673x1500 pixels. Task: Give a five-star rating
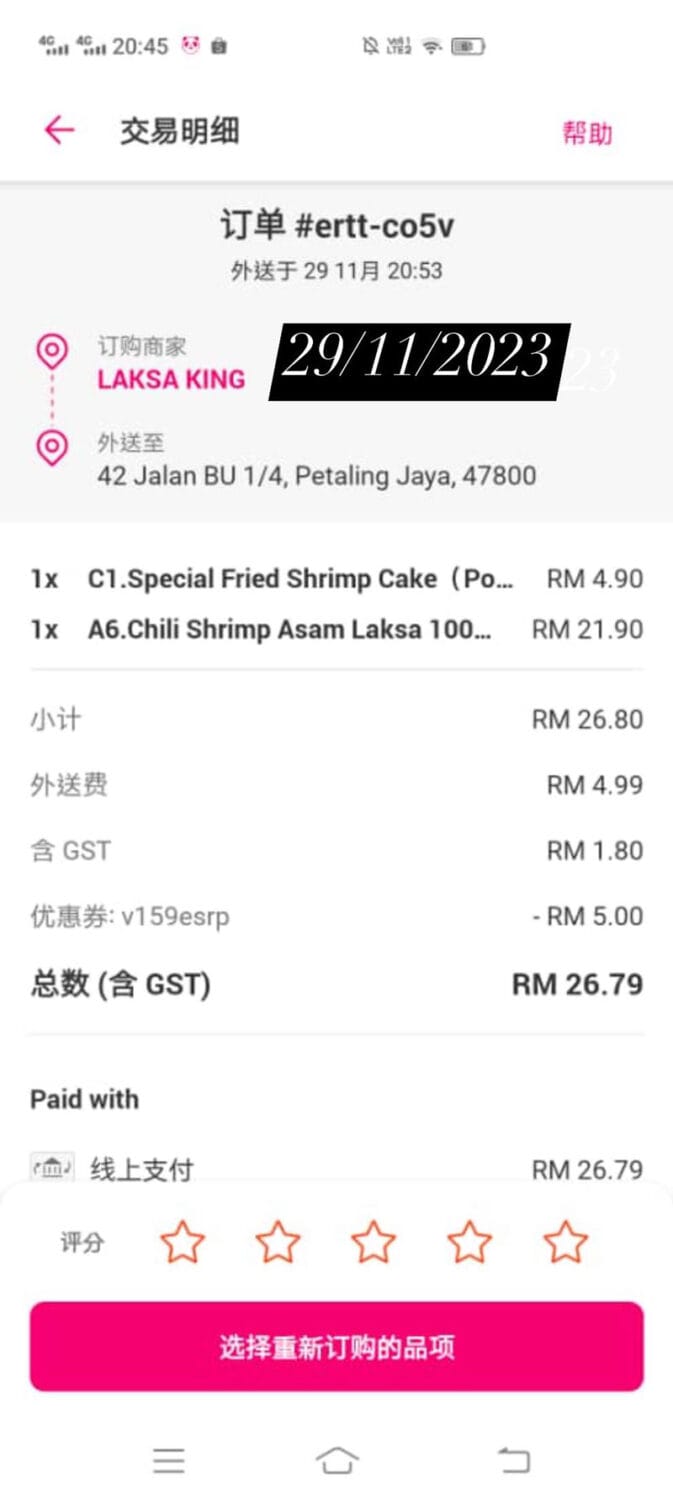(x=565, y=1242)
